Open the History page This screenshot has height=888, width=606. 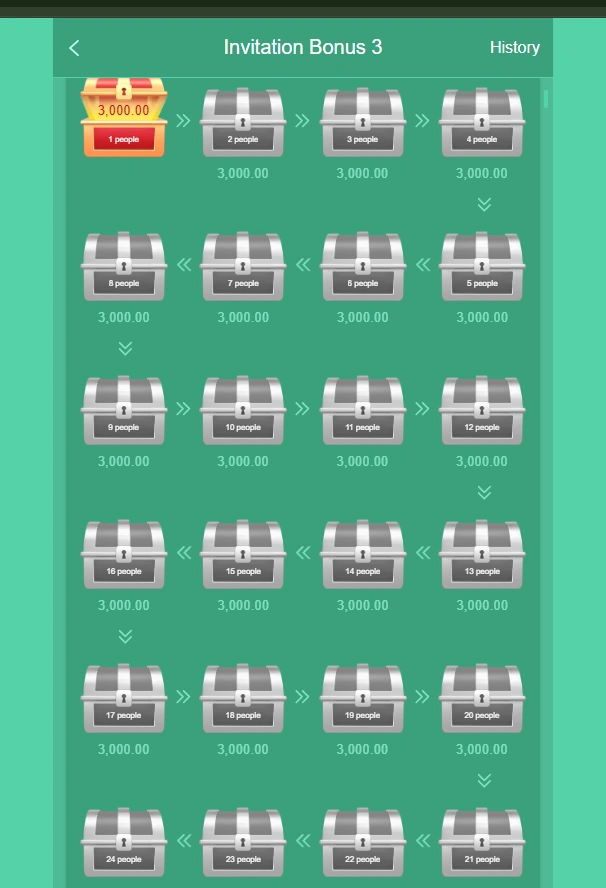point(514,48)
